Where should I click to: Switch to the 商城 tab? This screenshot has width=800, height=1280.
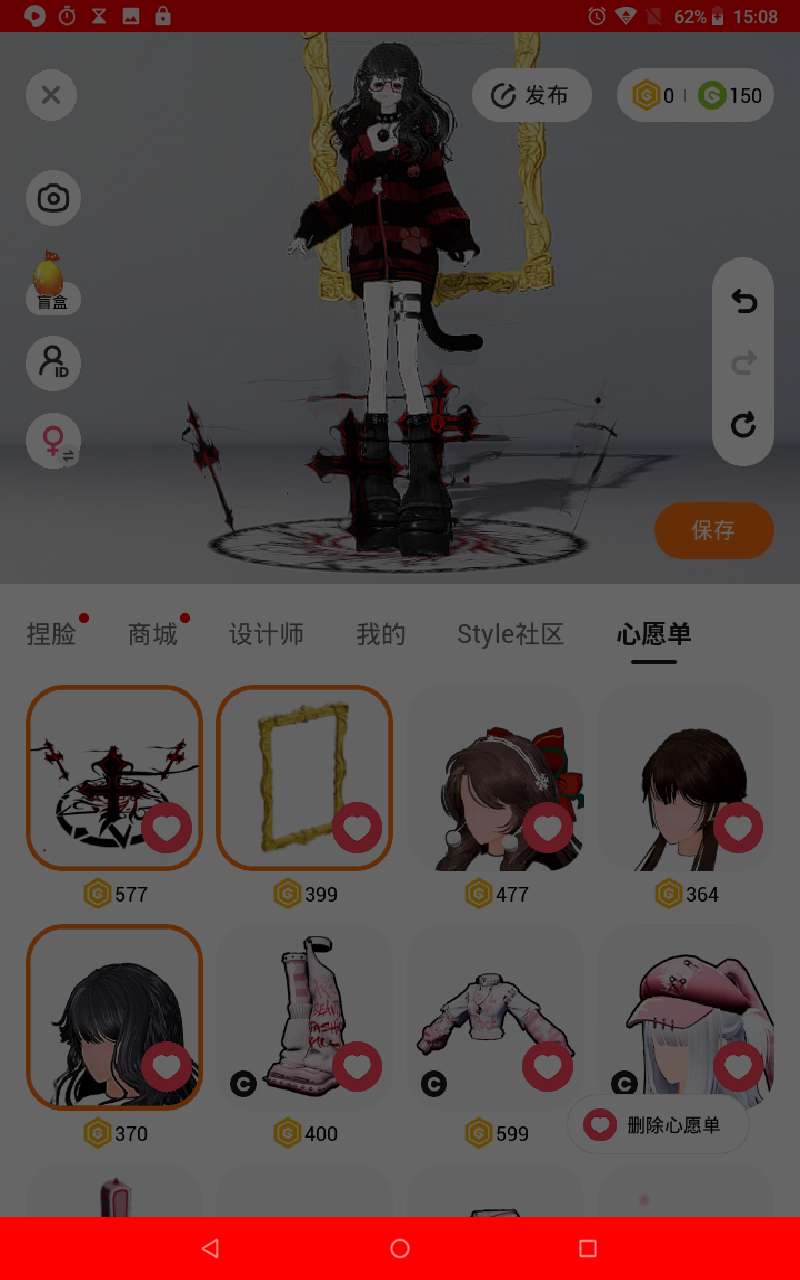click(153, 634)
